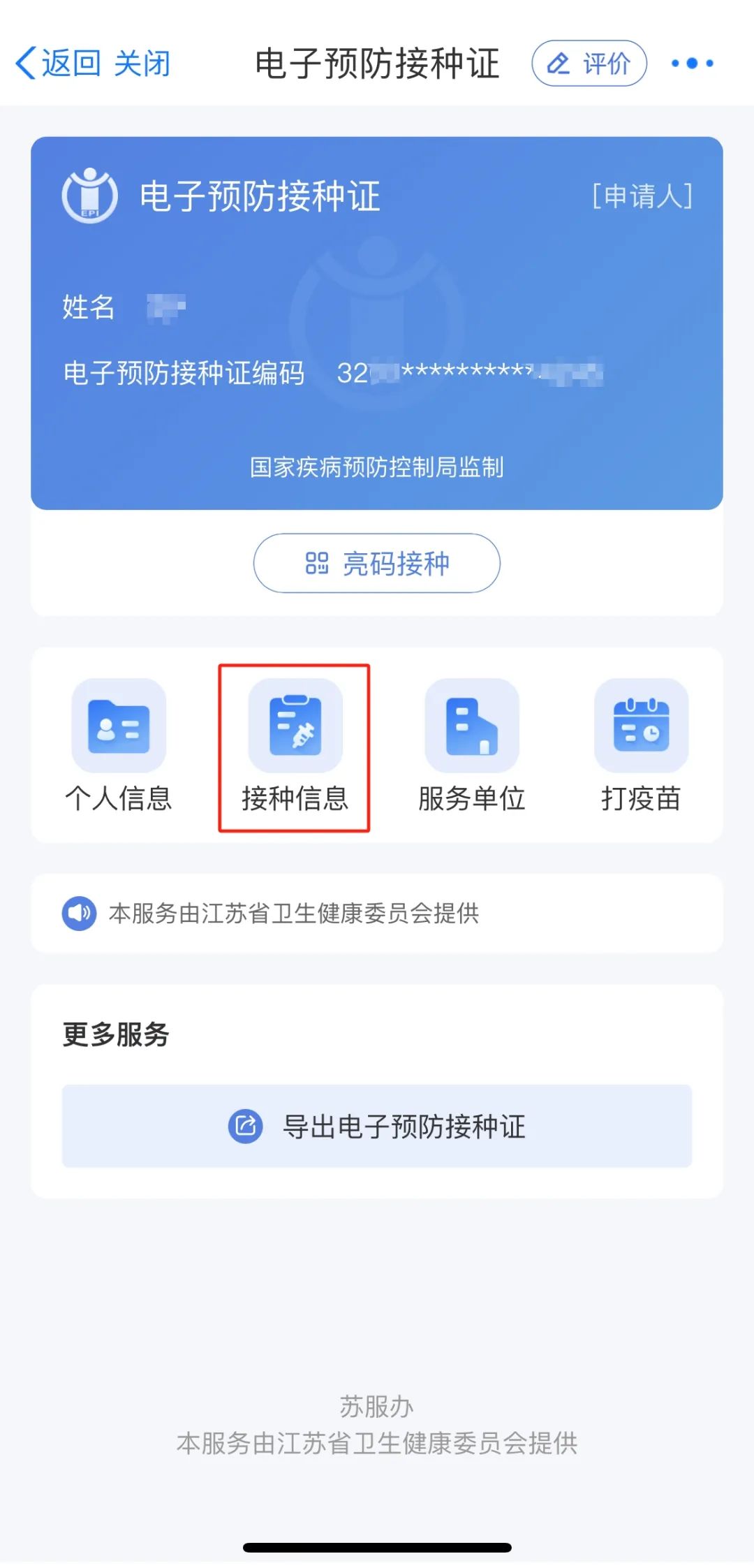Go back with the 返回 button
The height and width of the screenshot is (1568, 754).
pos(59,64)
